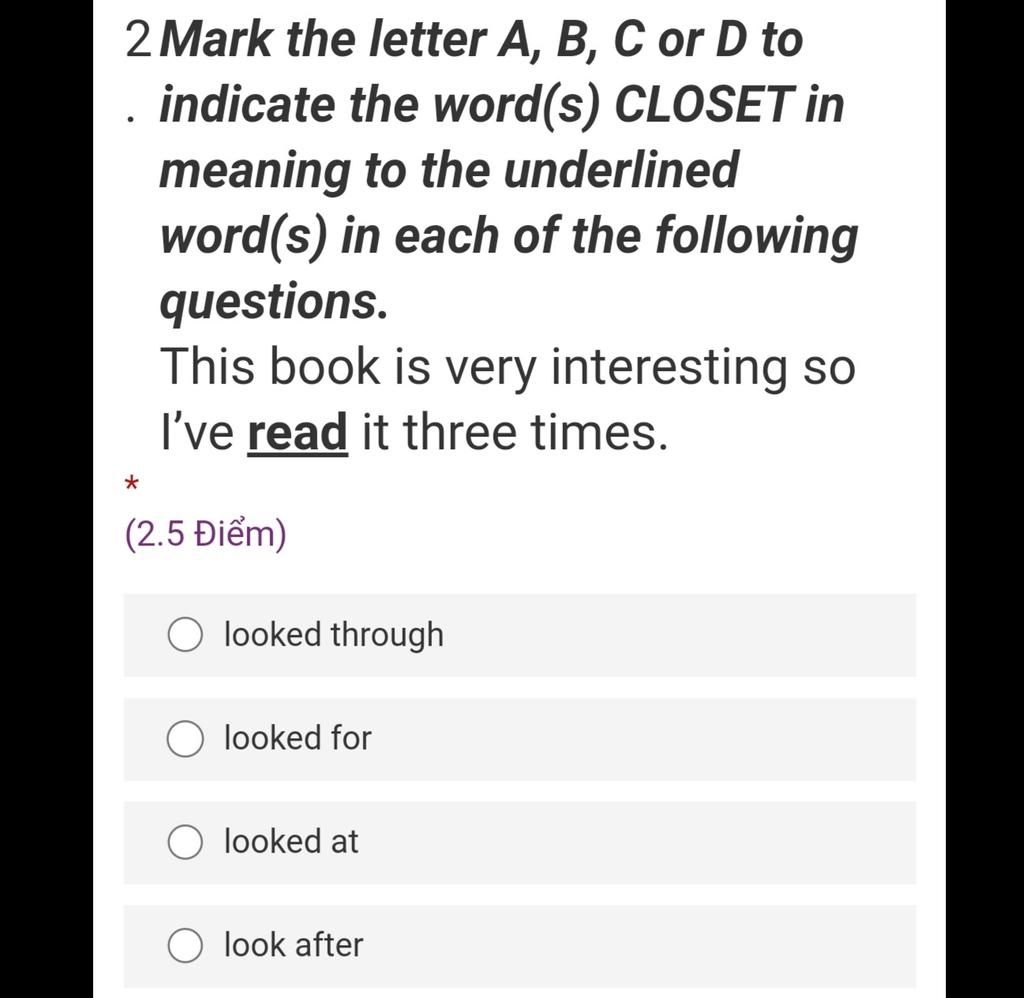Choose "looked for" as the answer

[x=185, y=739]
